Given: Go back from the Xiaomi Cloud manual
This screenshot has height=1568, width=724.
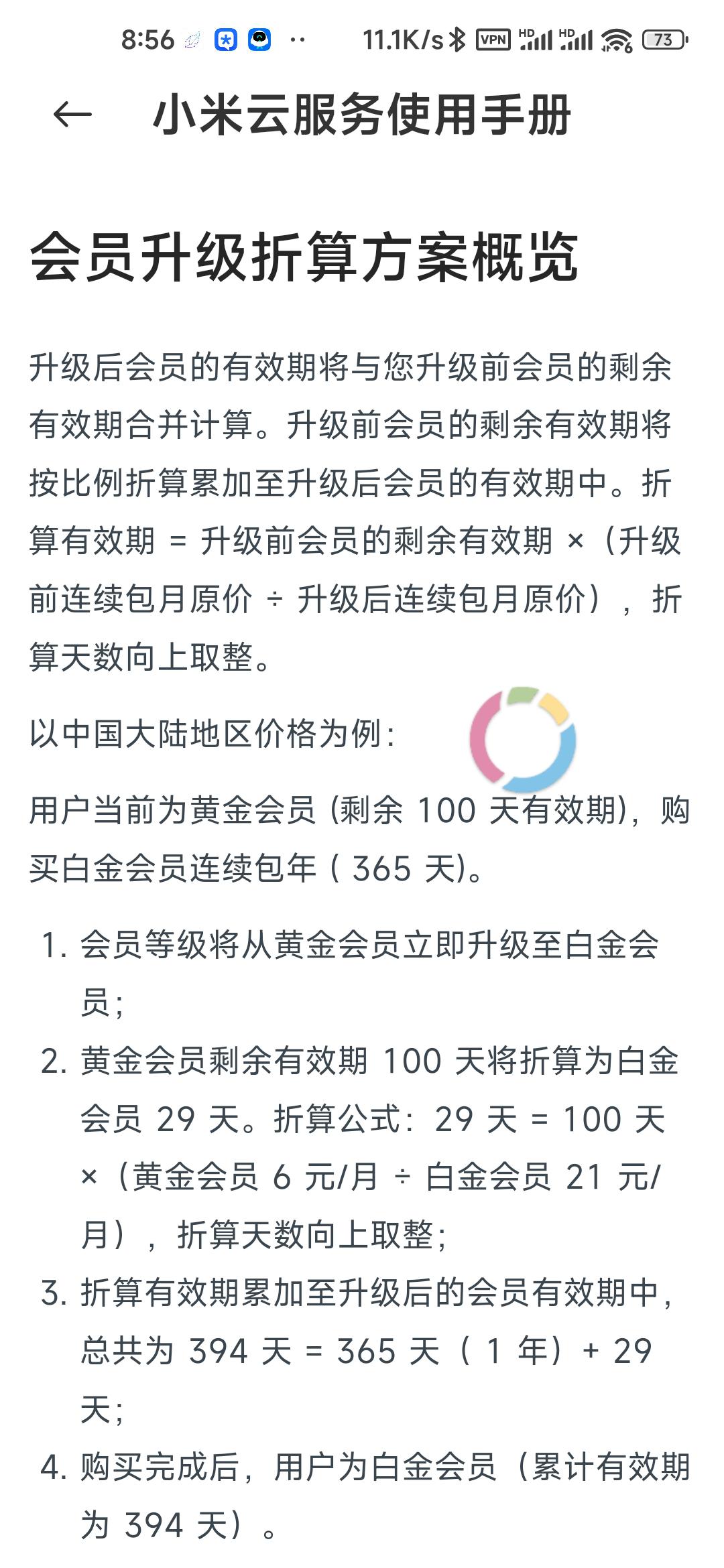Looking at the screenshot, I should (72, 115).
